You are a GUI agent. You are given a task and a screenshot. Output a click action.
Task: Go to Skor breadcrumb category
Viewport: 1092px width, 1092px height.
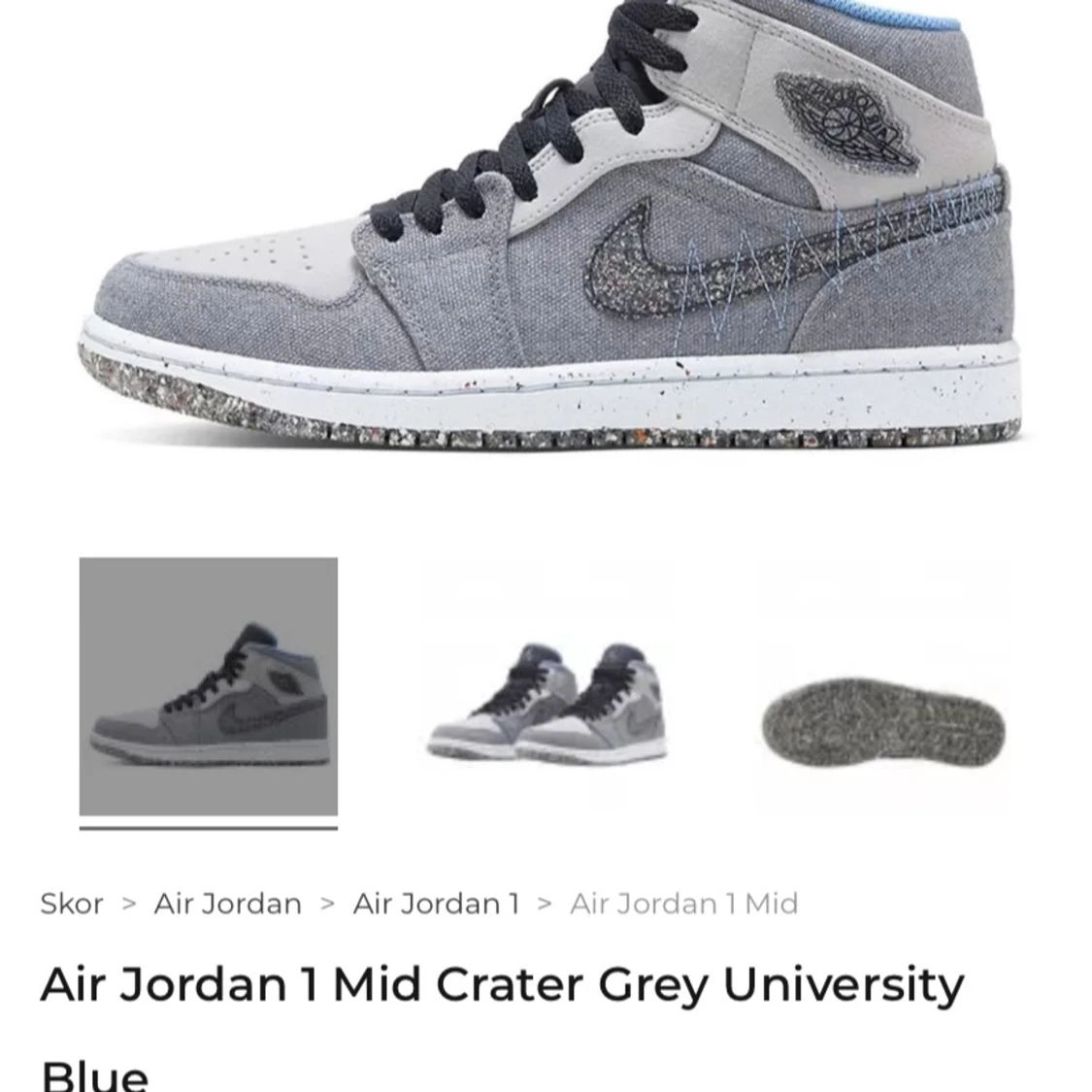tap(71, 904)
